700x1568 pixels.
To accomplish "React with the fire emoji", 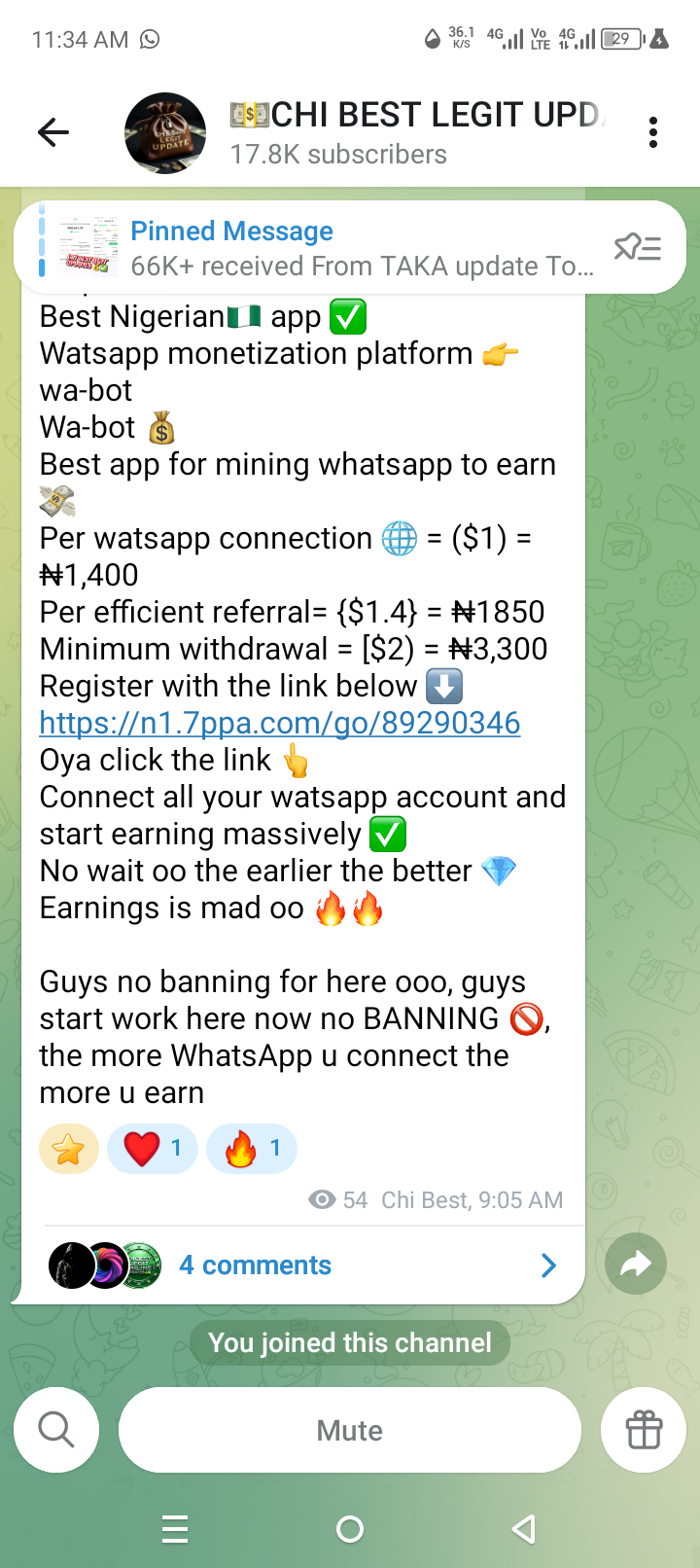I will (251, 1150).
